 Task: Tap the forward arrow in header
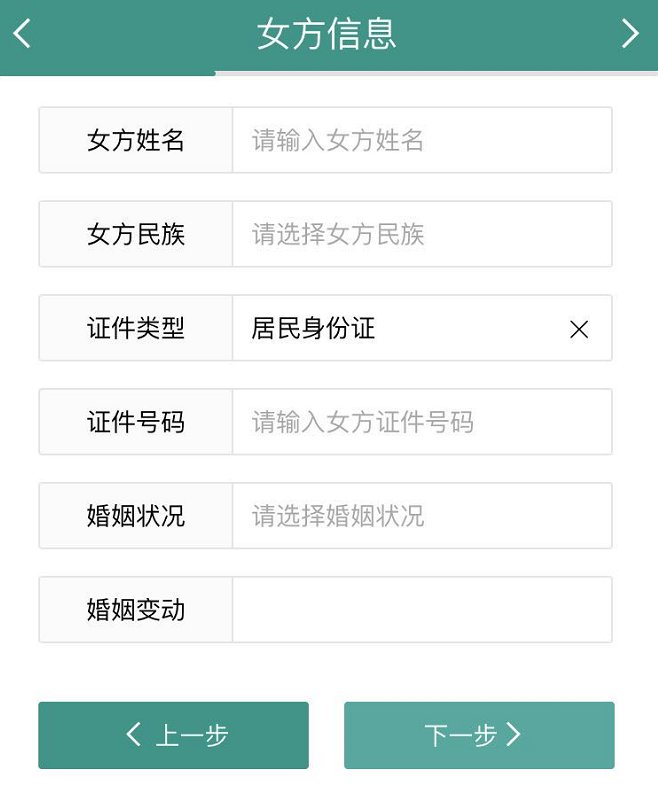[630, 34]
